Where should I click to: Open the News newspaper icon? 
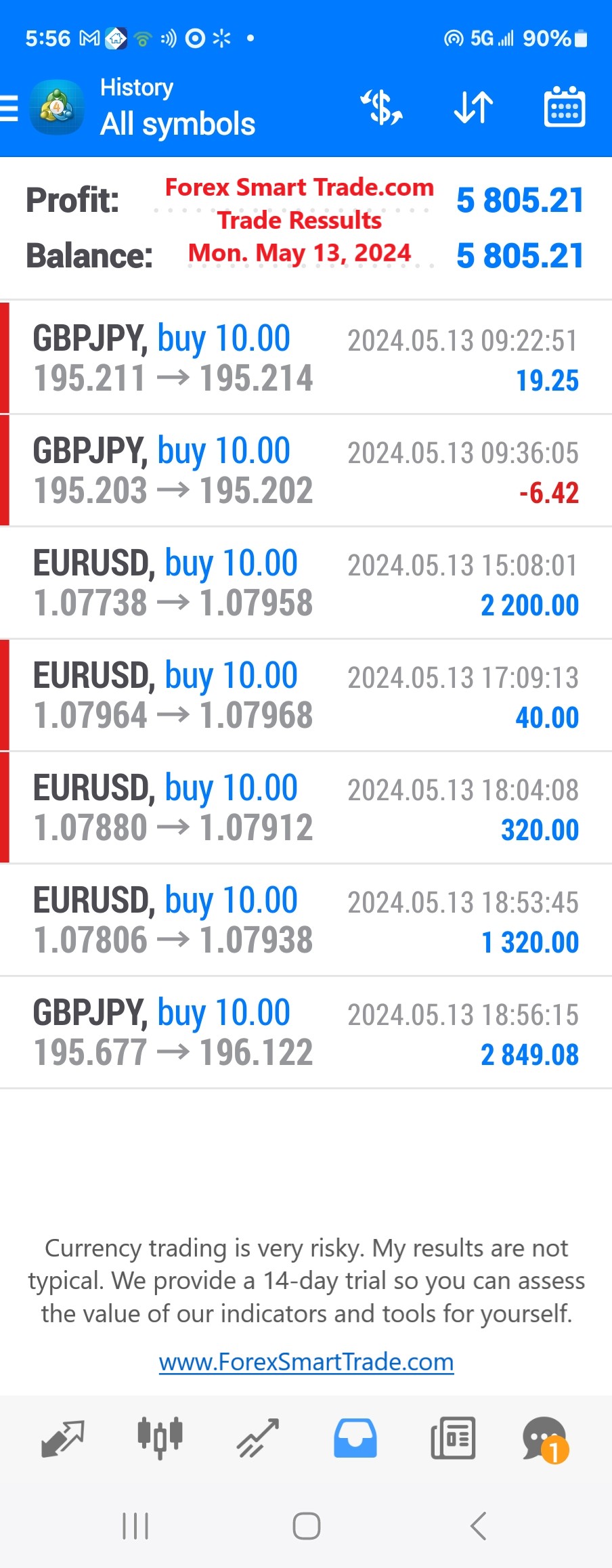(452, 1439)
